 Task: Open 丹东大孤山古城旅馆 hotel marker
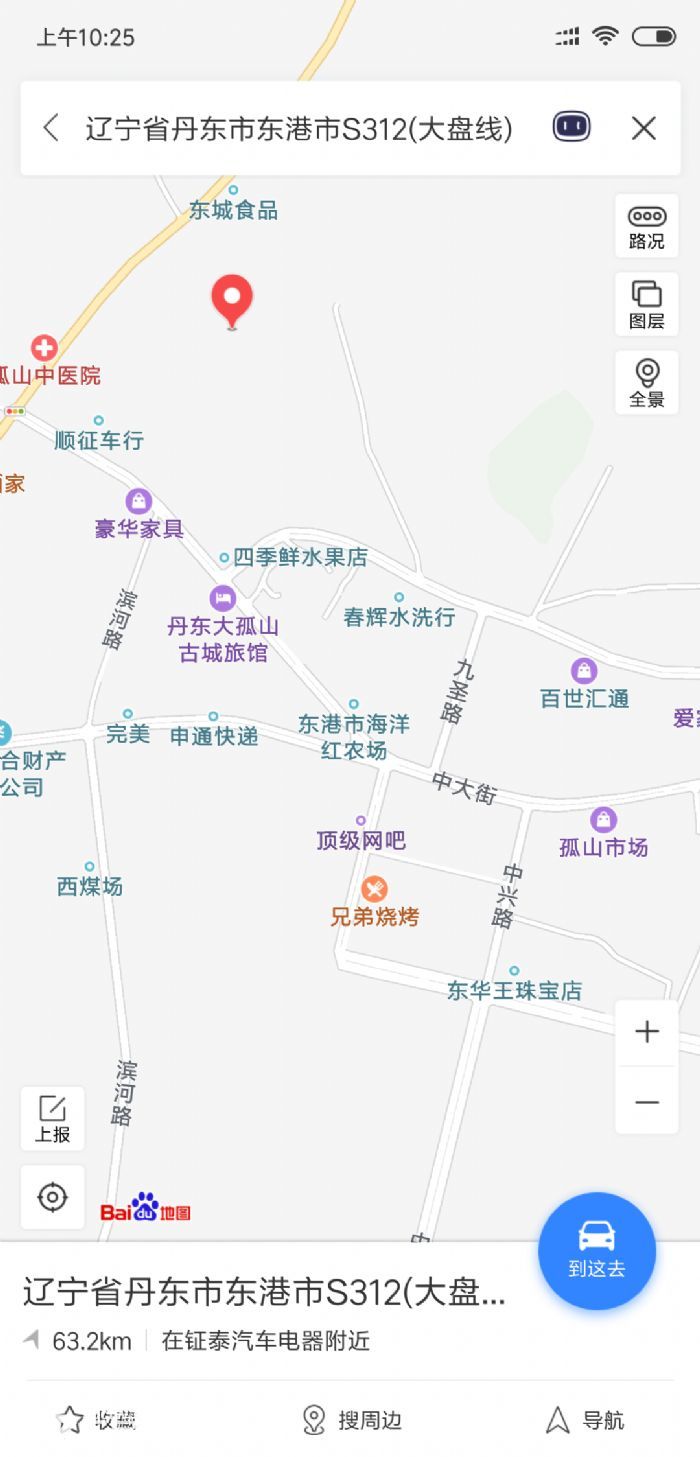point(222,599)
